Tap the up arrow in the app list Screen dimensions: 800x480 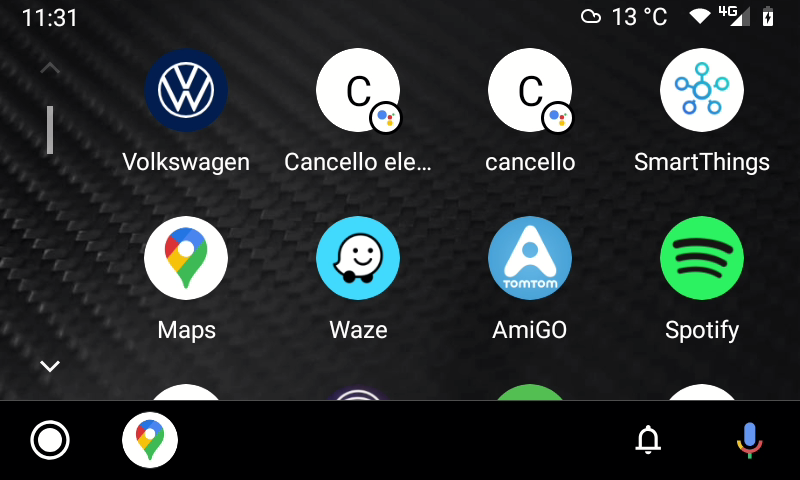click(50, 69)
